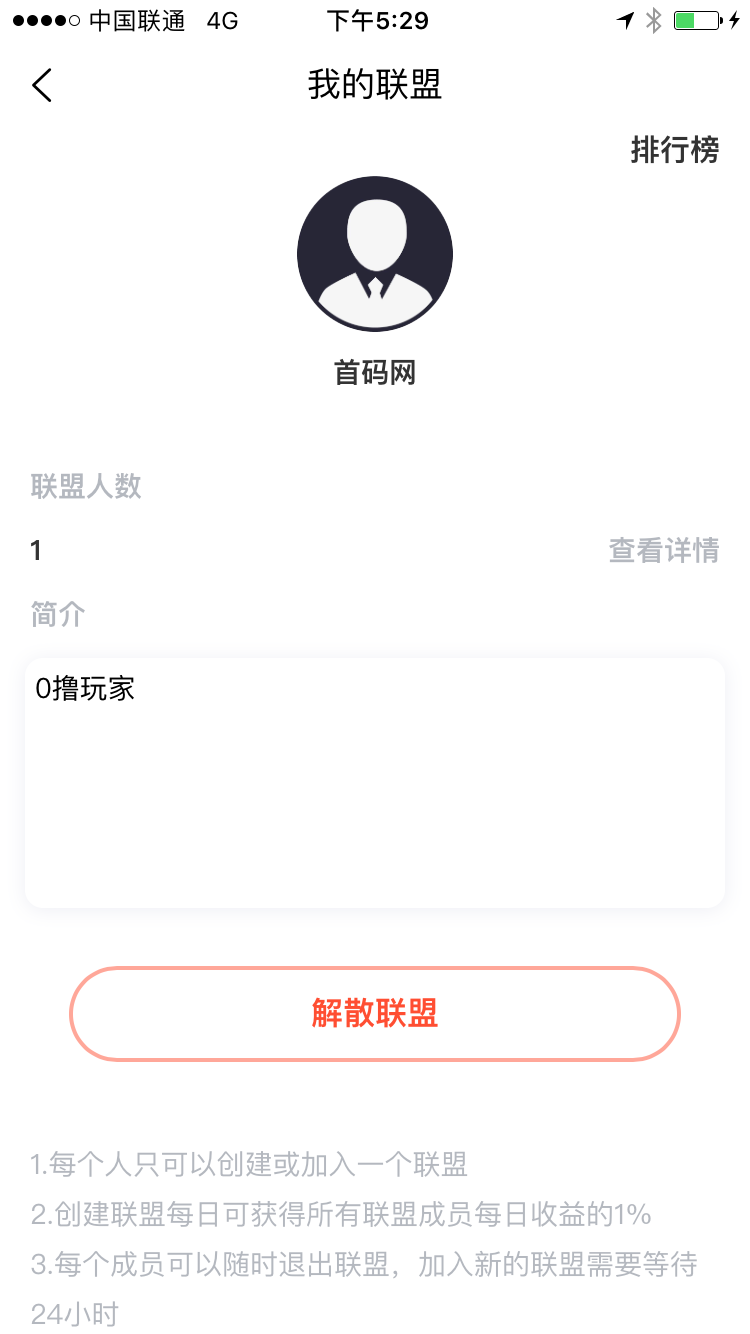Open the 排行榜 ranking page
The image size is (750, 1334).
click(676, 150)
